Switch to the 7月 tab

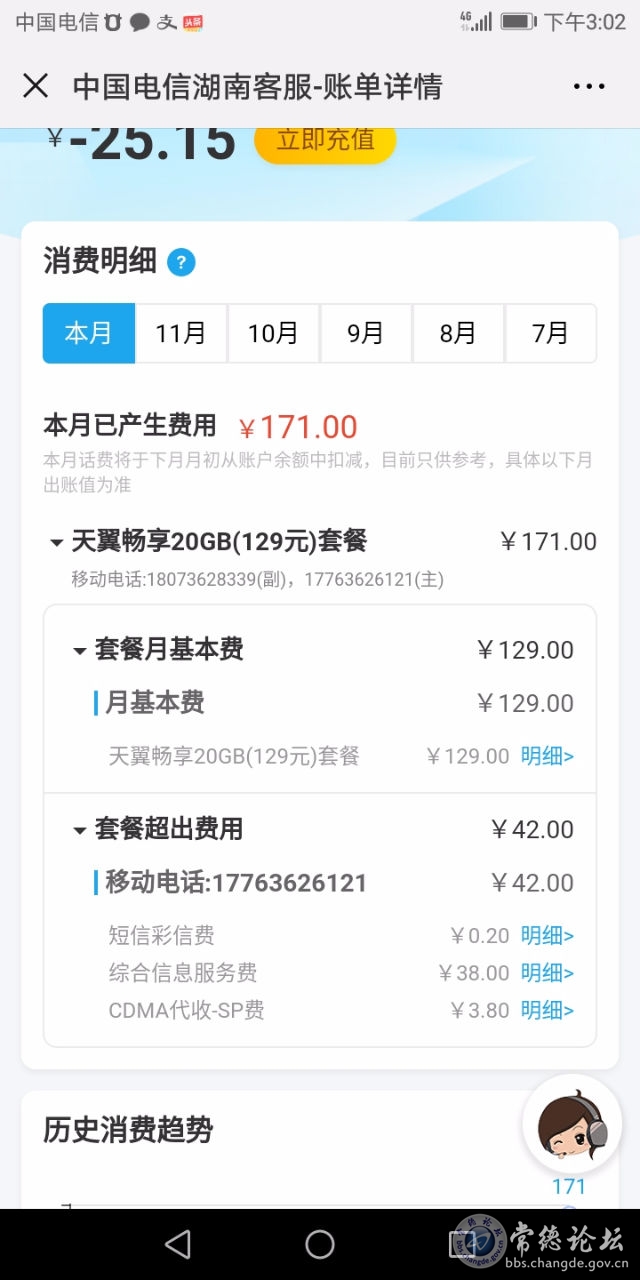click(550, 333)
